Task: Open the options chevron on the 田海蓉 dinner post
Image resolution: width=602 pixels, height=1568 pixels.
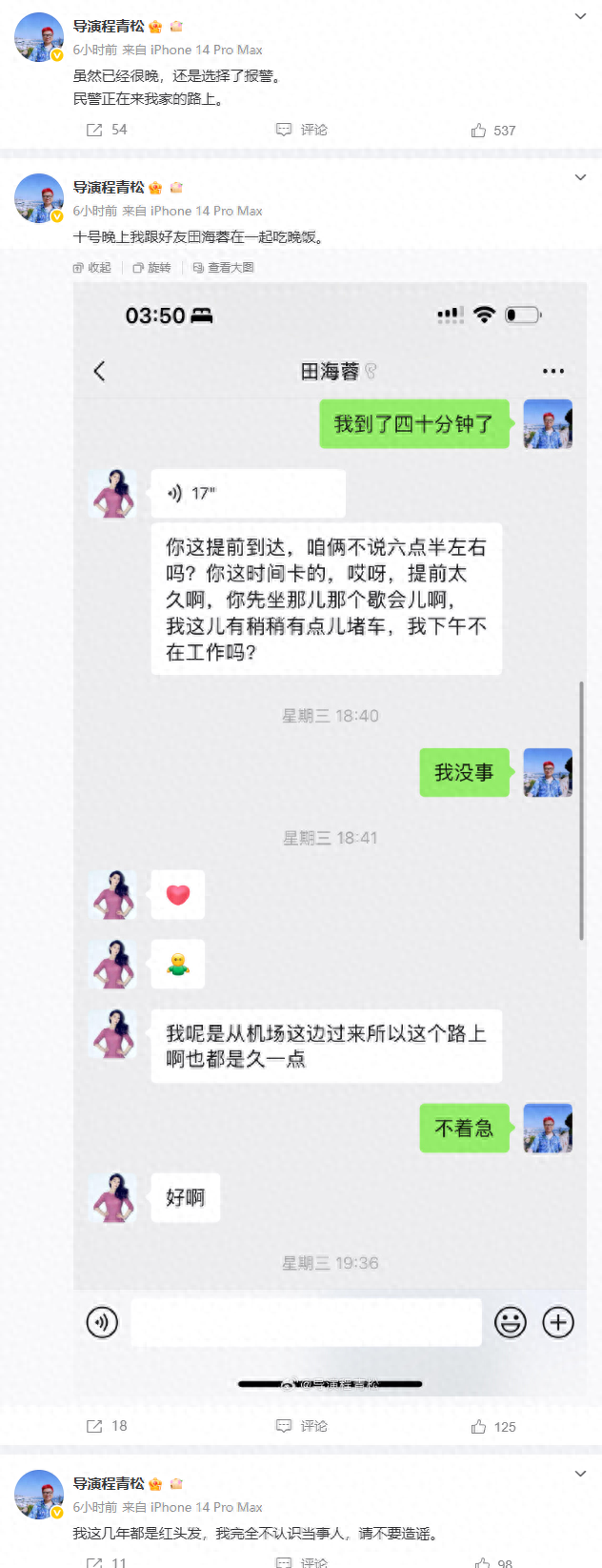Action: click(x=580, y=177)
